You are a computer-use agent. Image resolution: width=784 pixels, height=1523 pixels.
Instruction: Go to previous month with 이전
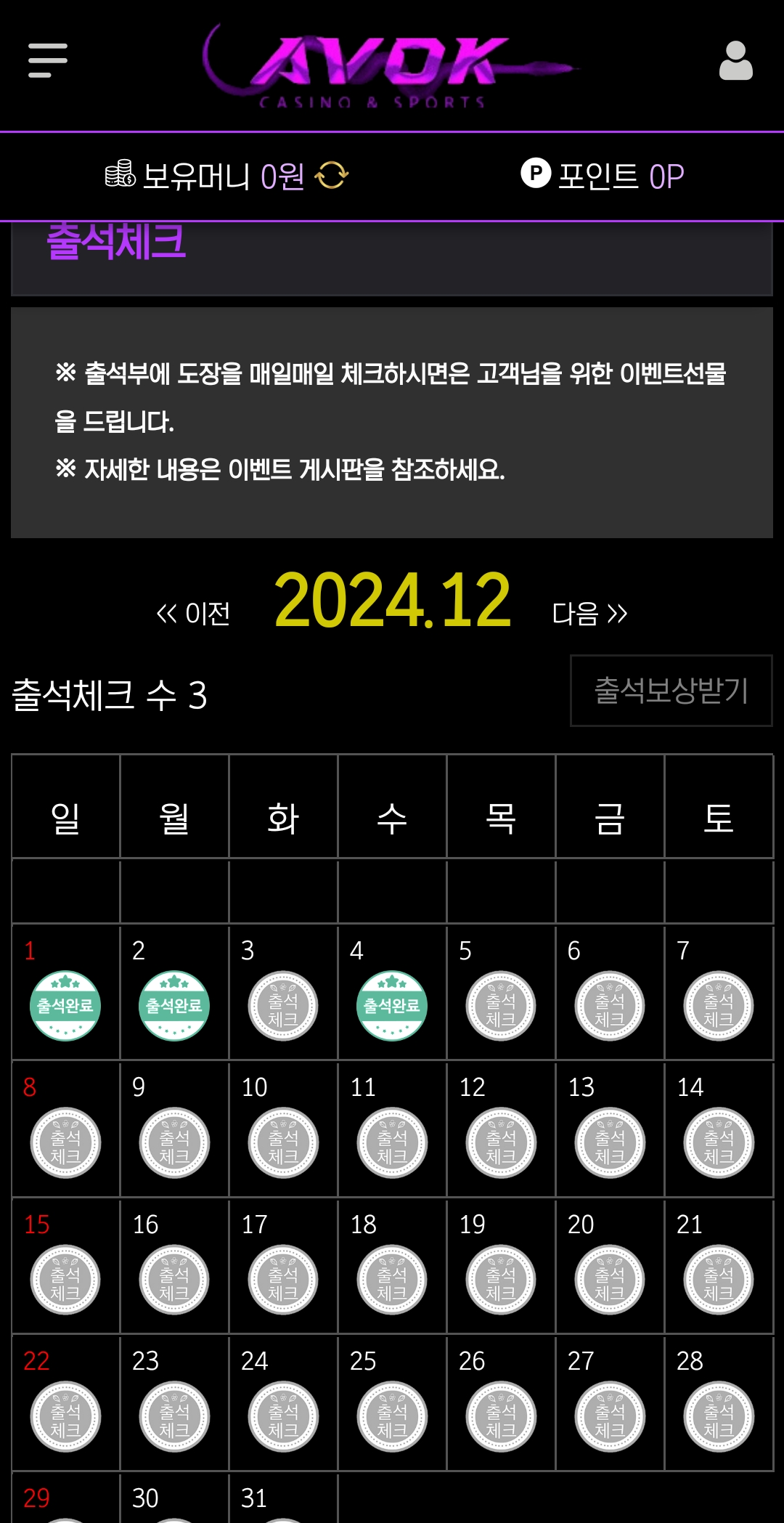click(194, 614)
